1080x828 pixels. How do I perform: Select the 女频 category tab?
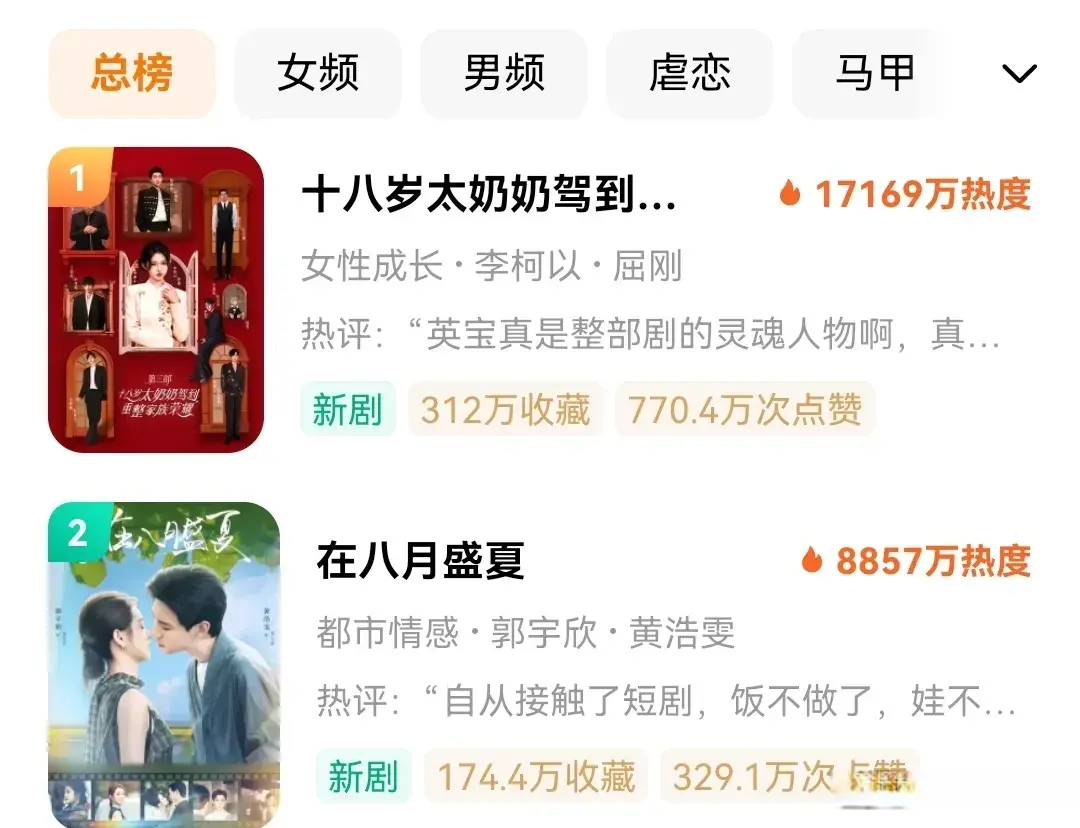click(318, 74)
